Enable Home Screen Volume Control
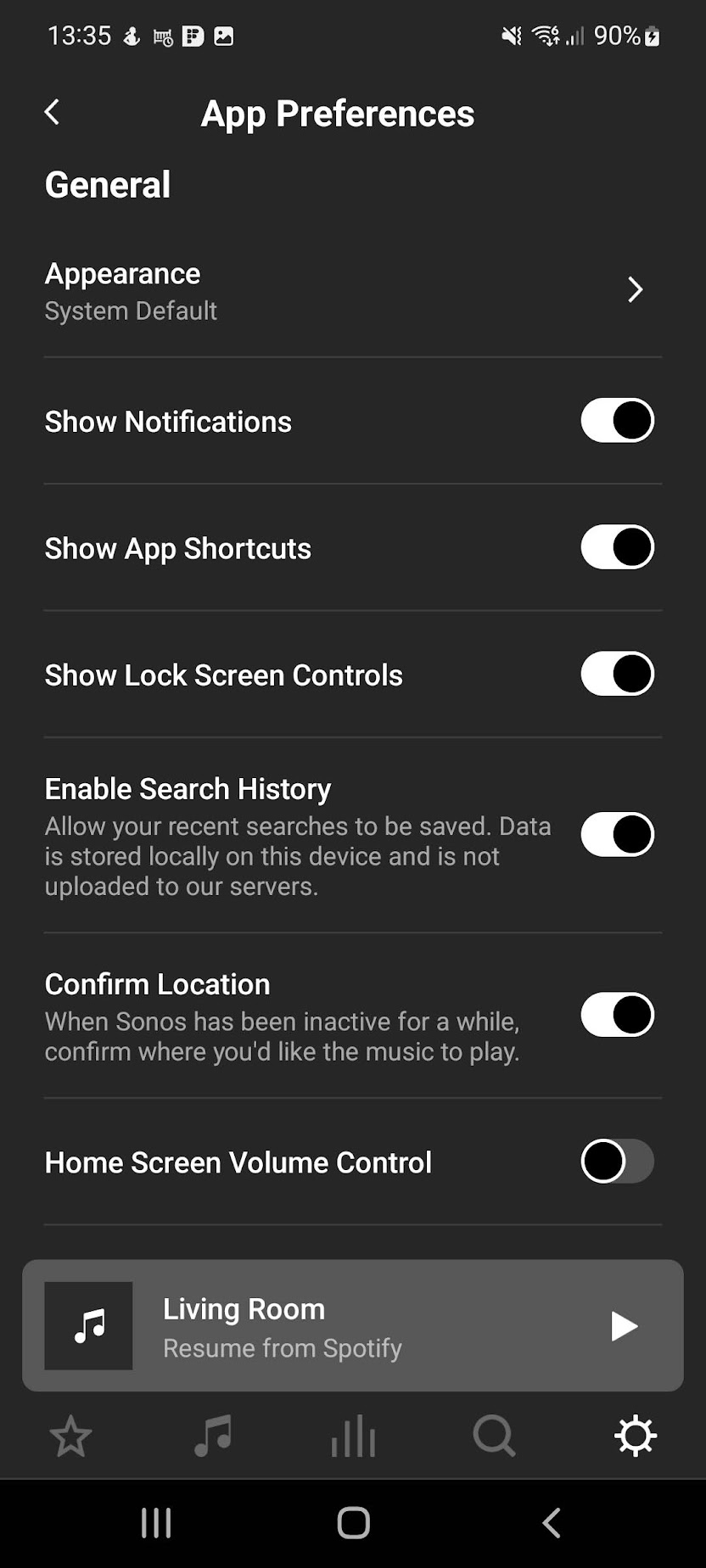The width and height of the screenshot is (706, 1568). [617, 1162]
